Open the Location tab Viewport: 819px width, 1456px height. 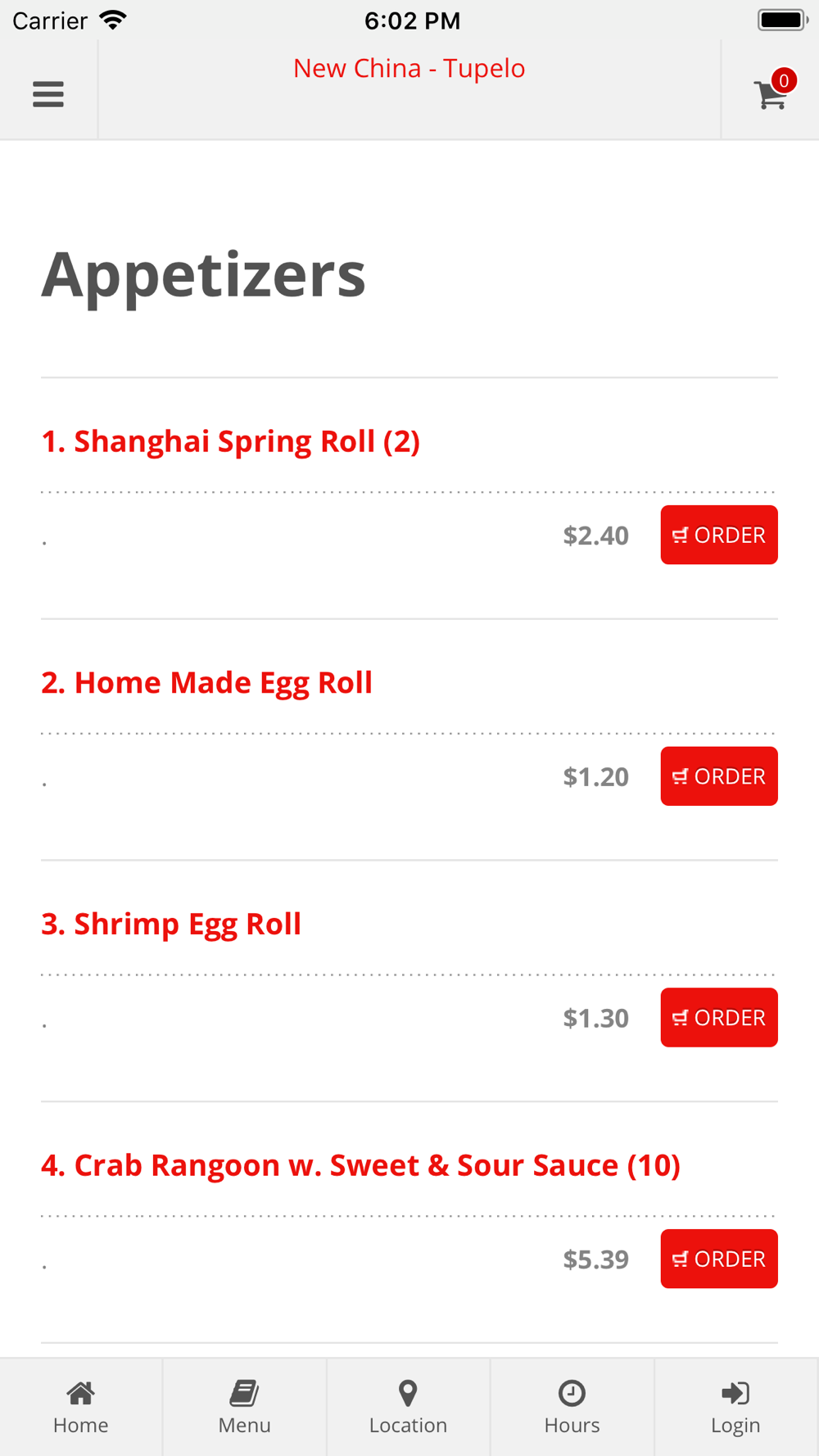pyautogui.click(x=409, y=1408)
